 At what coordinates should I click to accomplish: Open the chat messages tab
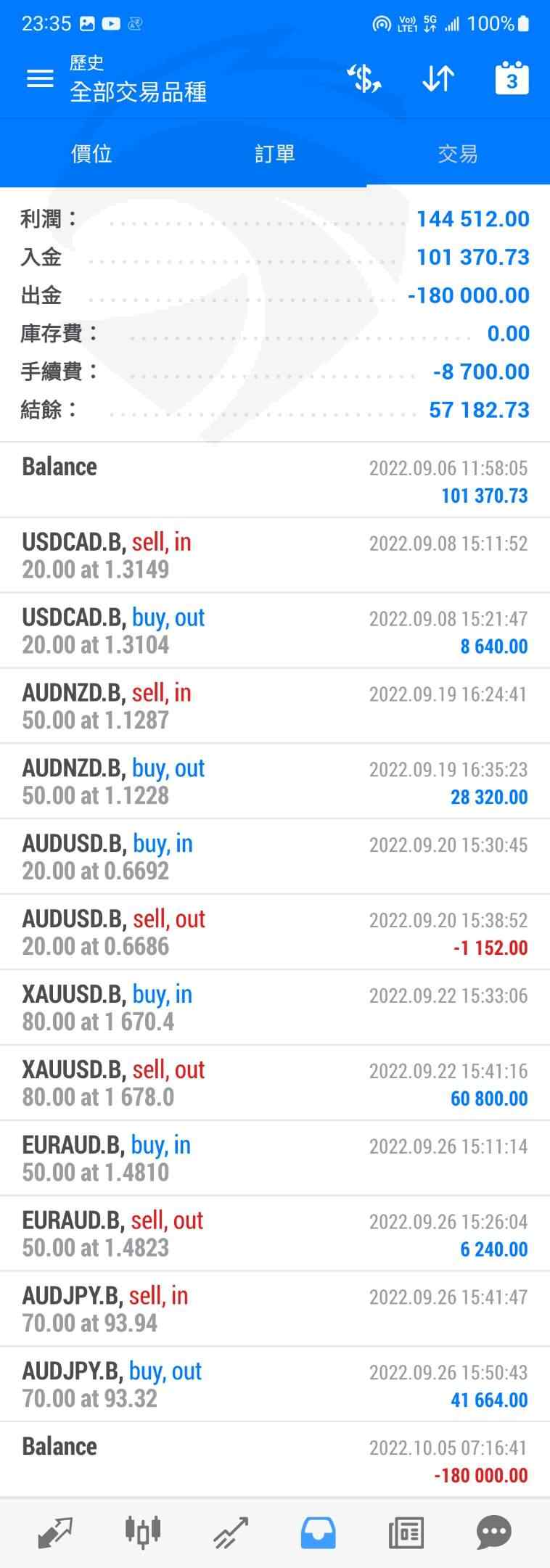494,1532
